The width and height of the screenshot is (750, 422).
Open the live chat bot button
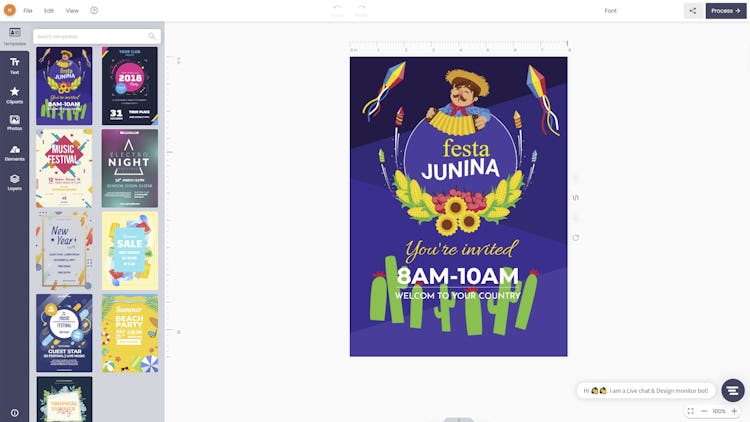(733, 390)
